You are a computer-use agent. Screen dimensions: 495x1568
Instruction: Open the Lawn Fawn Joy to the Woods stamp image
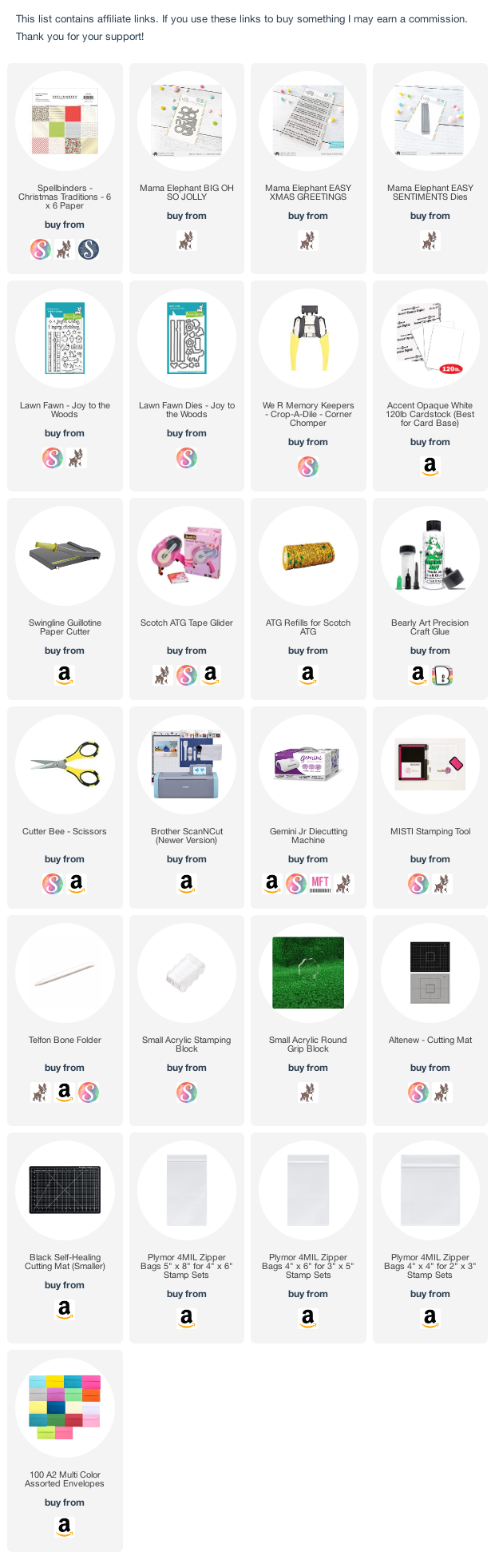(65, 339)
